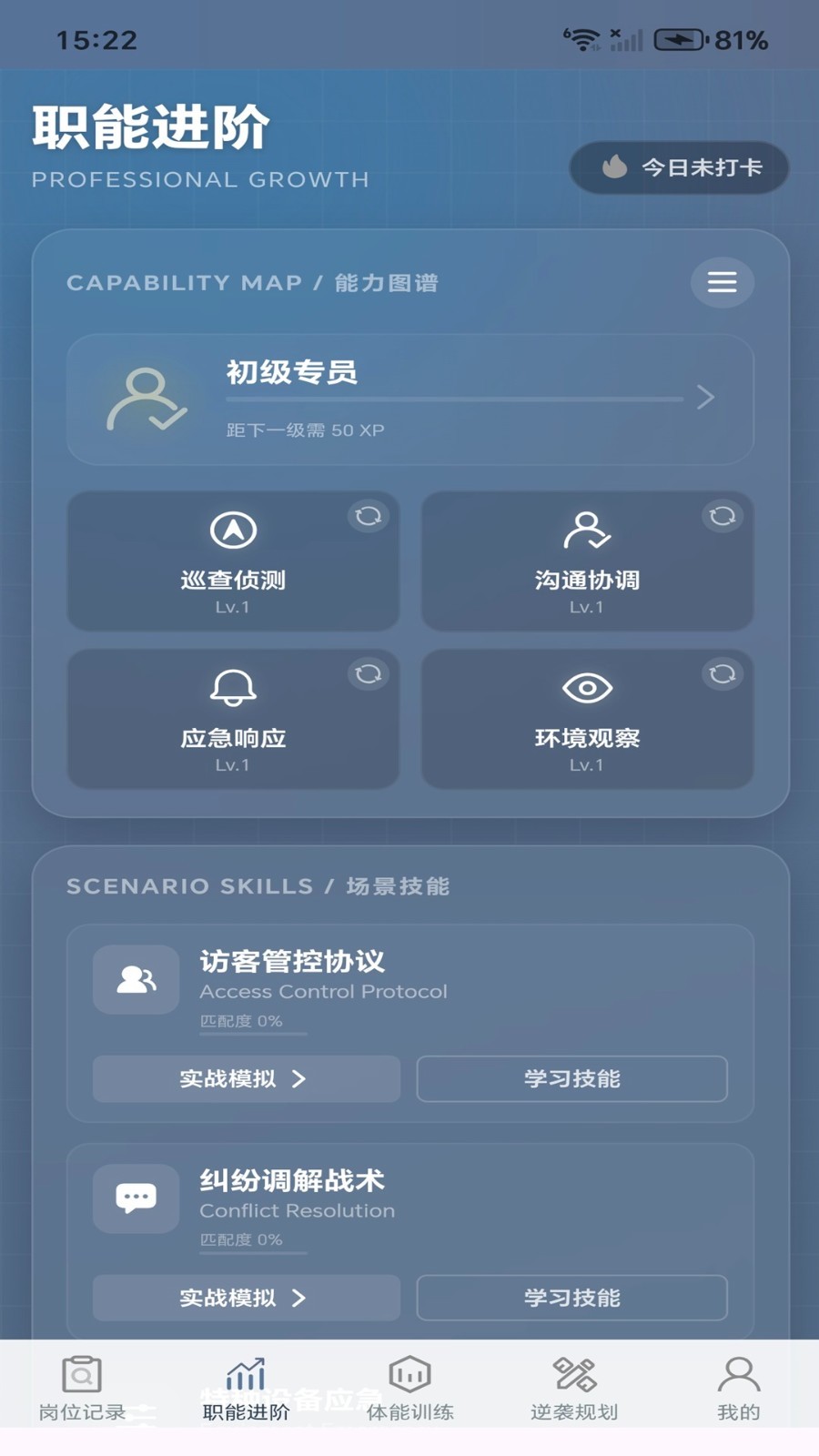The height and width of the screenshot is (1456, 819).
Task: Start 实战模拟 for 访客管控协议
Action: point(246,1079)
